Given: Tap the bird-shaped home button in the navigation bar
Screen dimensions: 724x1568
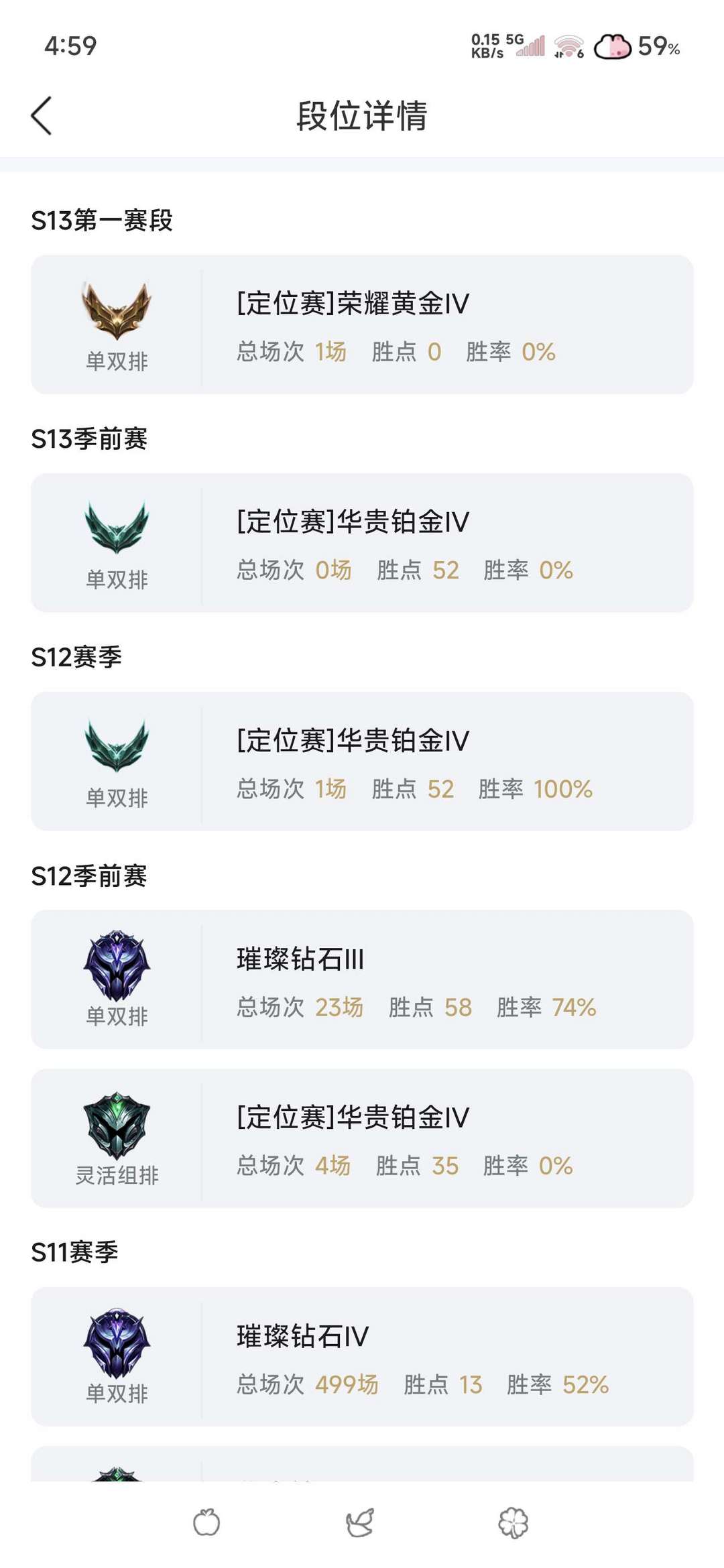Looking at the screenshot, I should click(x=361, y=1523).
